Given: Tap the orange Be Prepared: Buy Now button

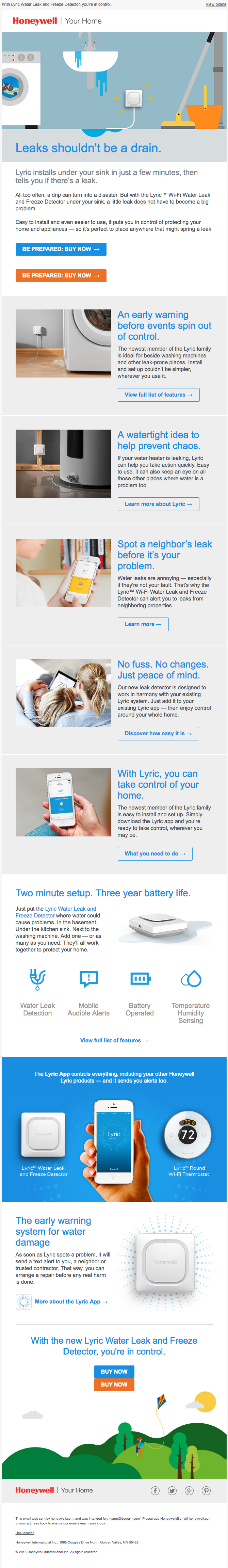Looking at the screenshot, I should click(61, 276).
